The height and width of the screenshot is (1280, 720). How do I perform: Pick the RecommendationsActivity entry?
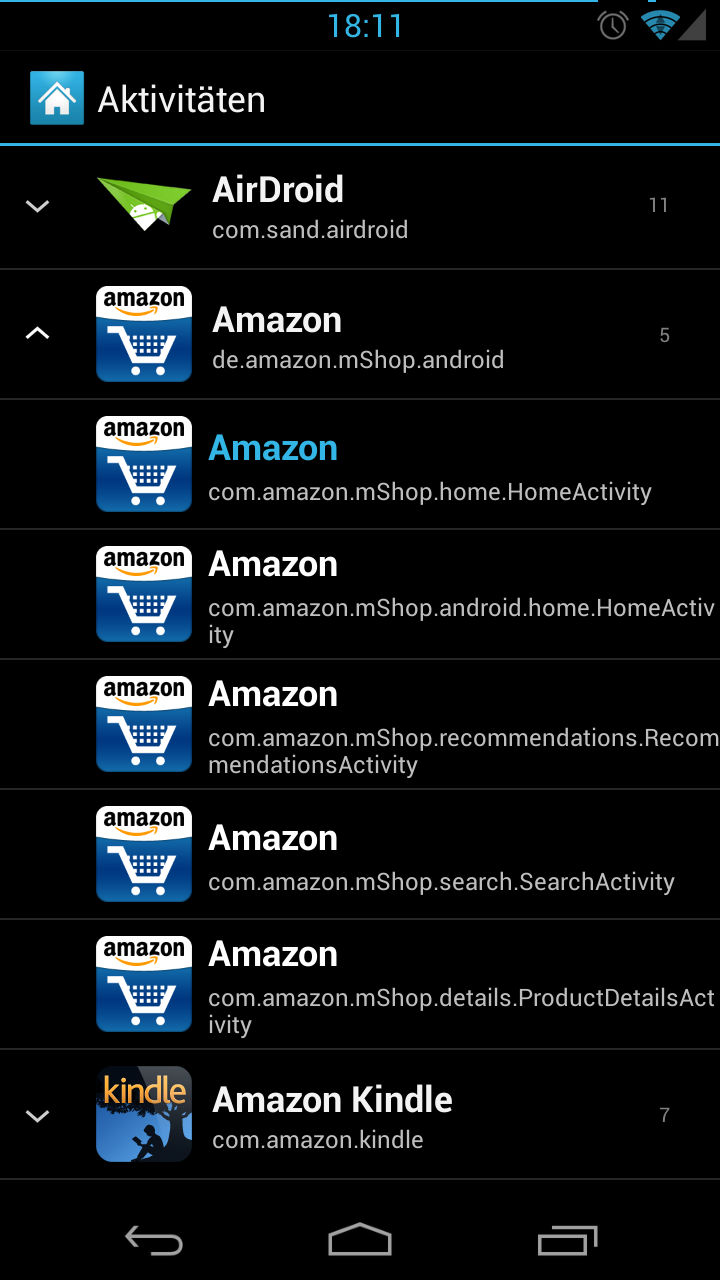point(360,725)
